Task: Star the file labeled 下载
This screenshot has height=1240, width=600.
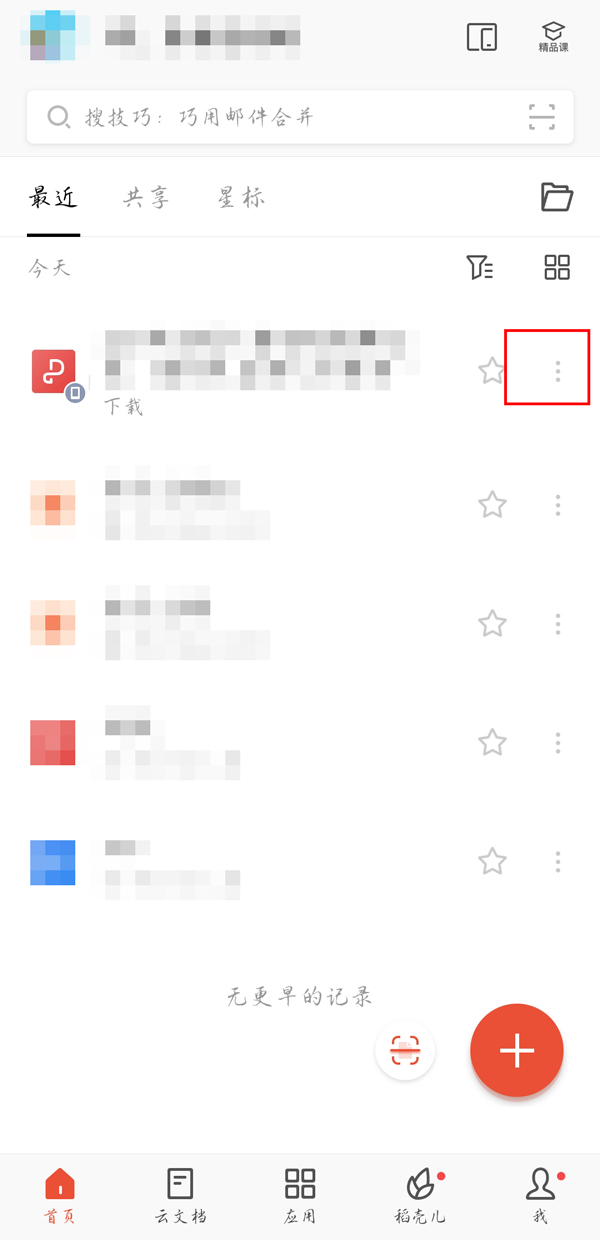Action: click(x=491, y=372)
